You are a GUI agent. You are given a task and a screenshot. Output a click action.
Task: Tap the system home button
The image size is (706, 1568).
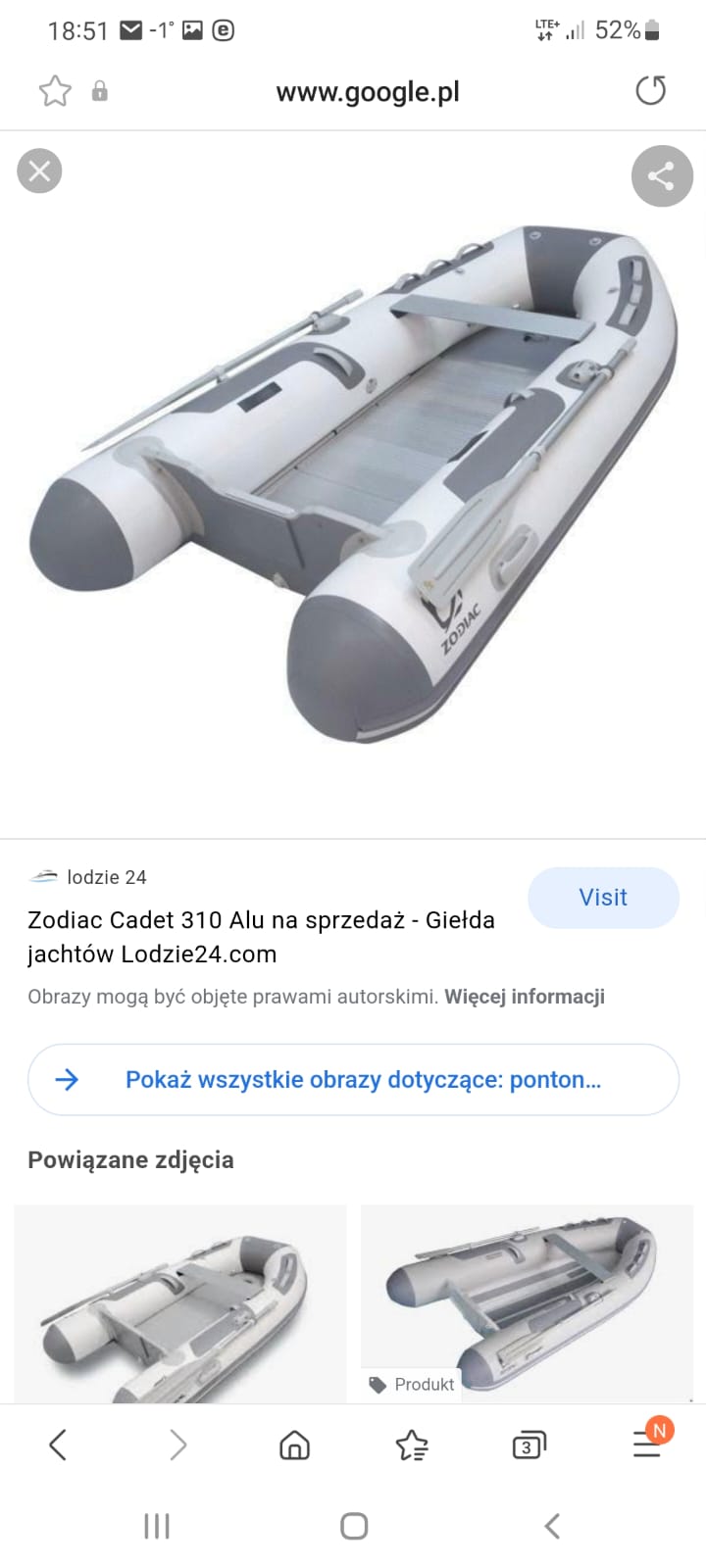pos(354,1526)
